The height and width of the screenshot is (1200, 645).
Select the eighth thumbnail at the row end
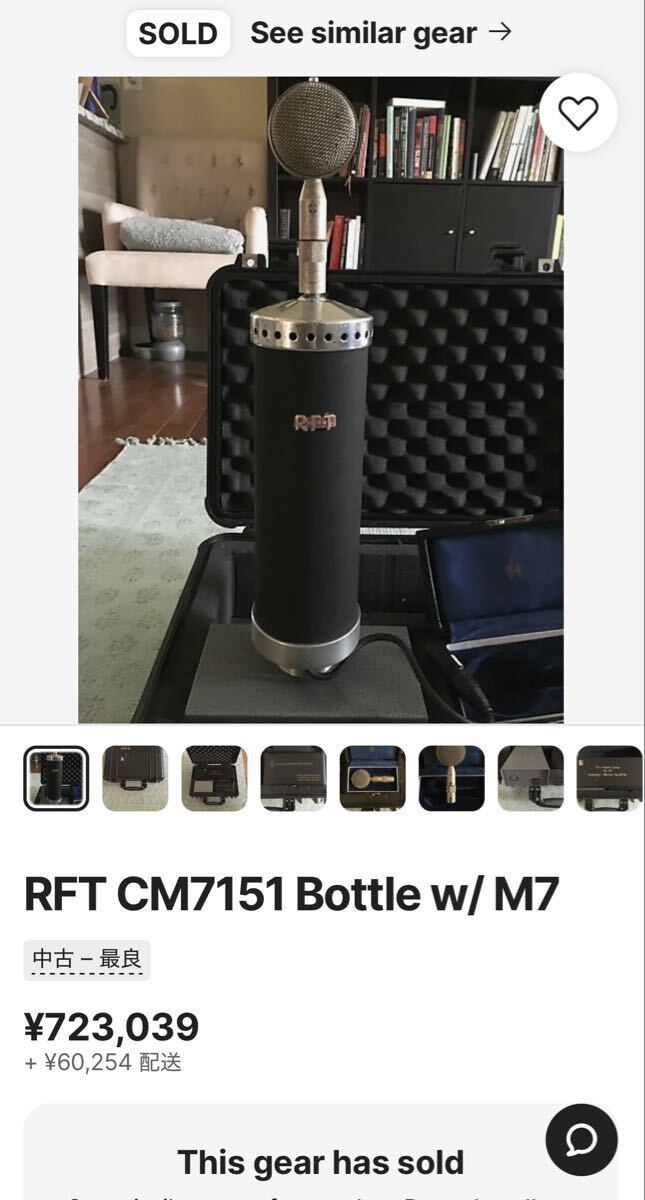click(609, 778)
